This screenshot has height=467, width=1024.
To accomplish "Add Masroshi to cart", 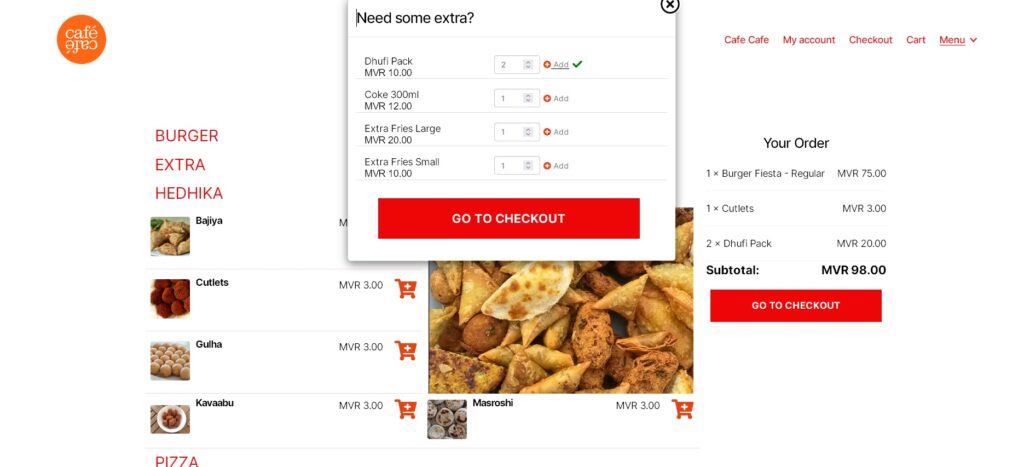I will point(682,408).
